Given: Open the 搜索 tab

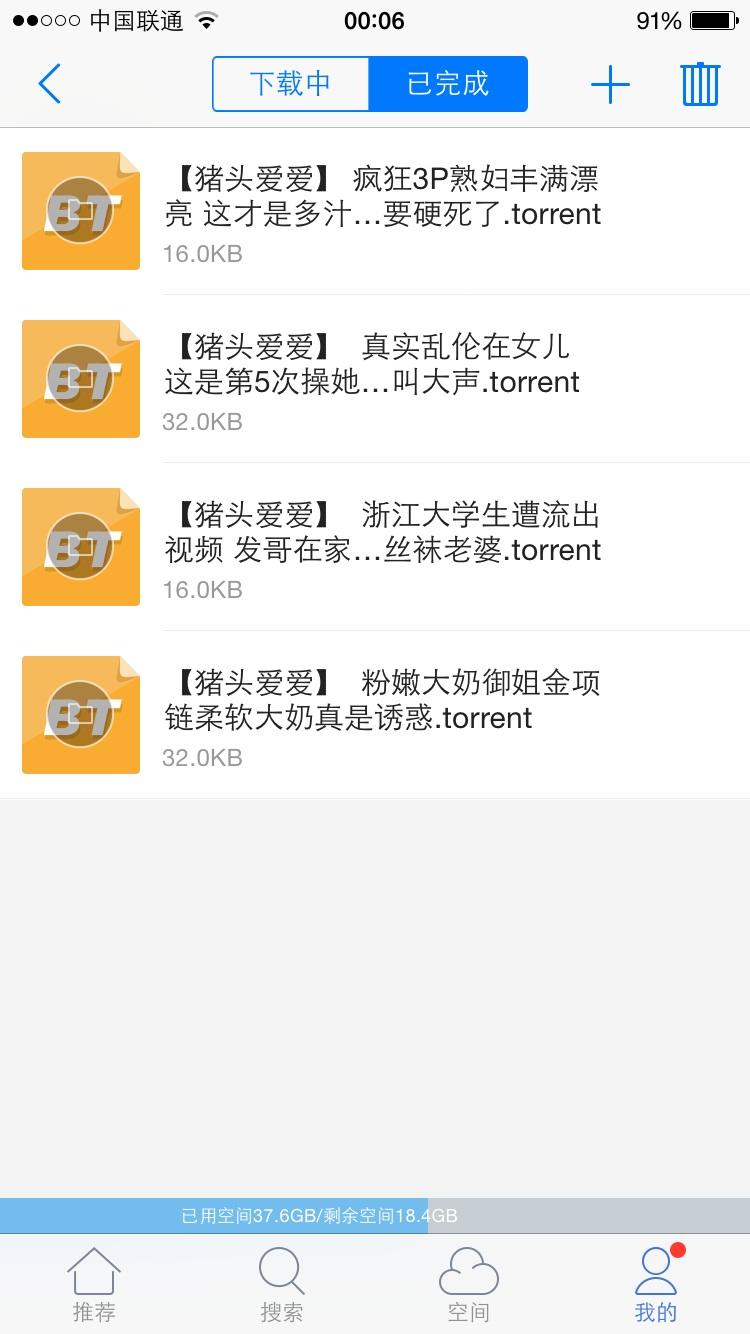Looking at the screenshot, I should click(281, 1285).
